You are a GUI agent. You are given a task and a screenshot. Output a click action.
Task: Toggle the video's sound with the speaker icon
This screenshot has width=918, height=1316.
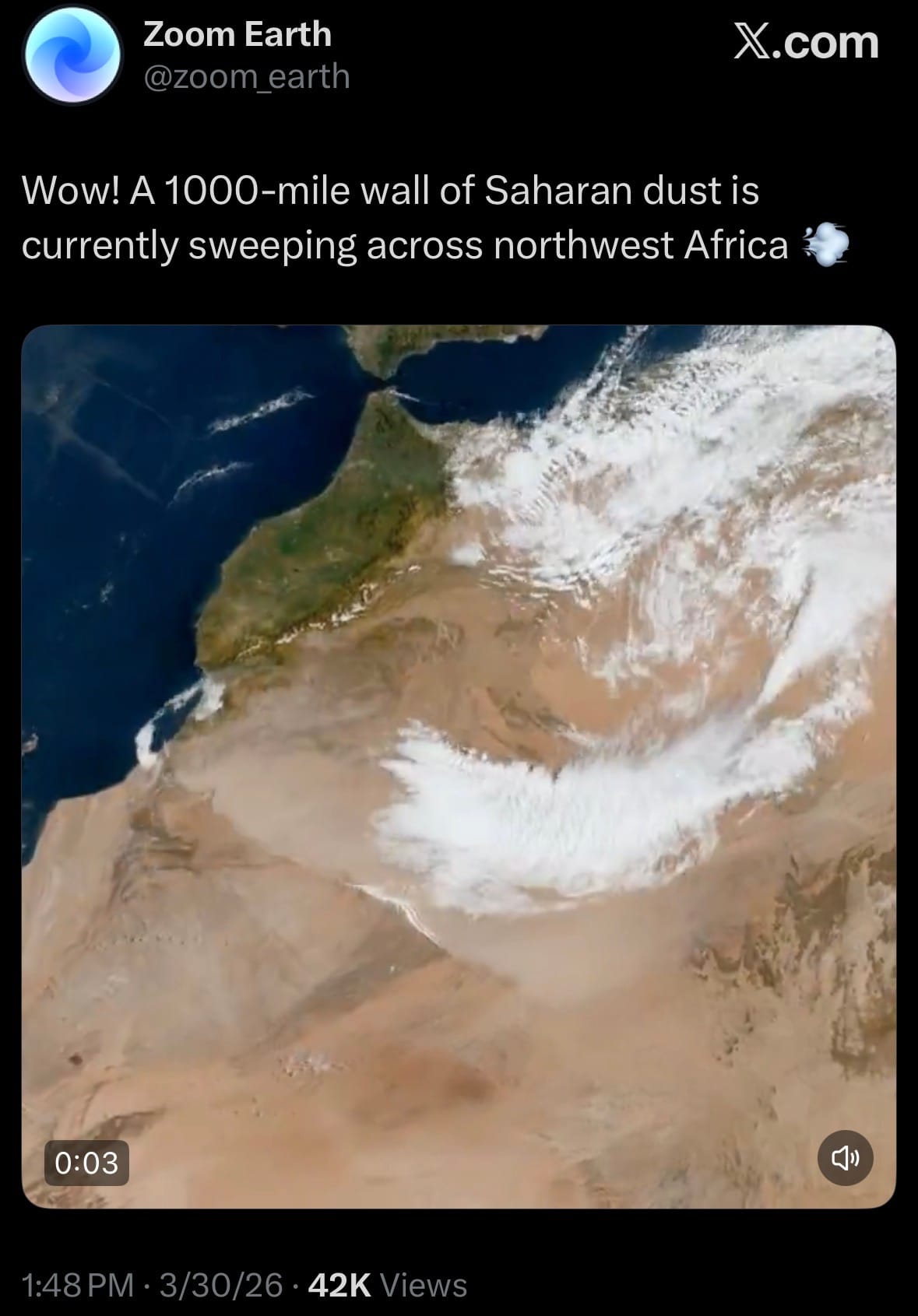pos(846,1158)
